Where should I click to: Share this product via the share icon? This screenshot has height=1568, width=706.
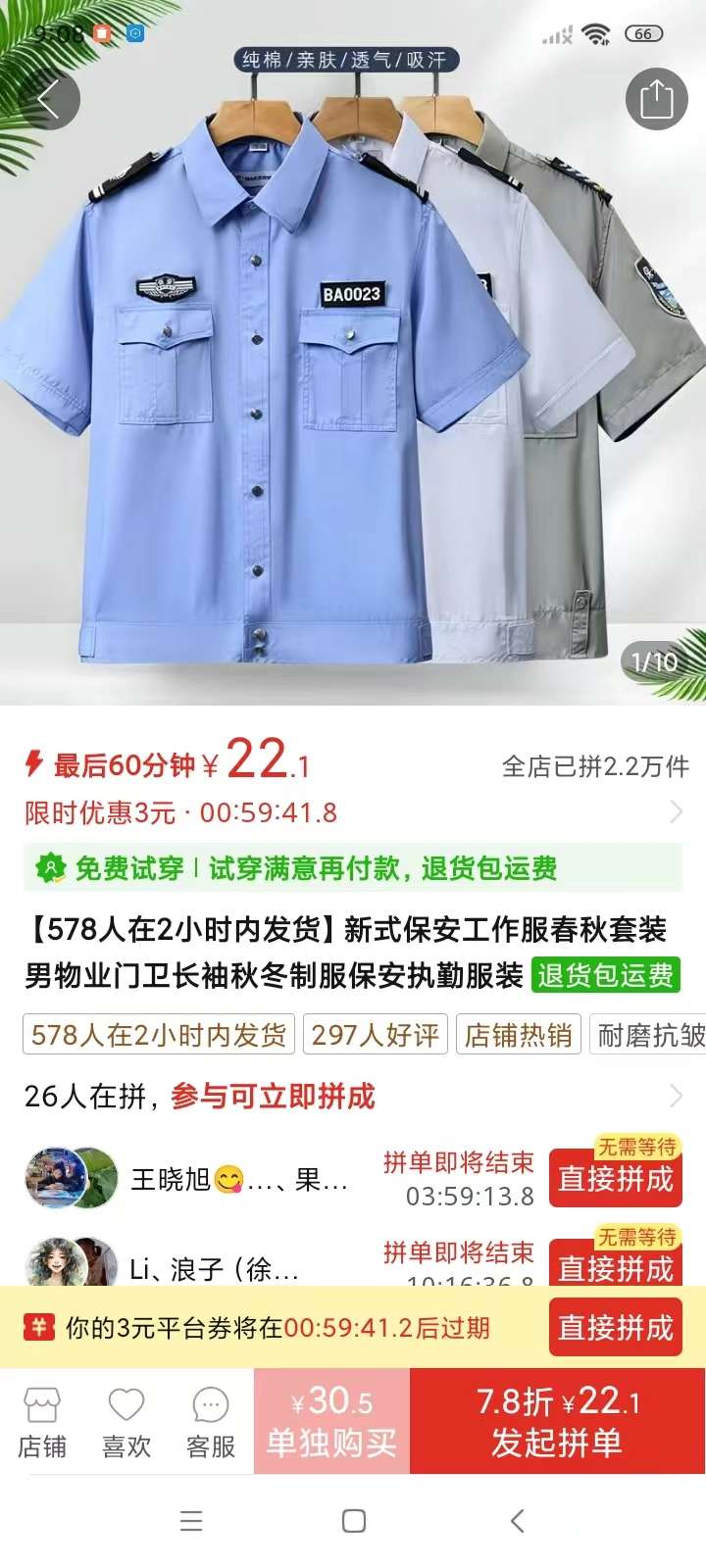656,98
